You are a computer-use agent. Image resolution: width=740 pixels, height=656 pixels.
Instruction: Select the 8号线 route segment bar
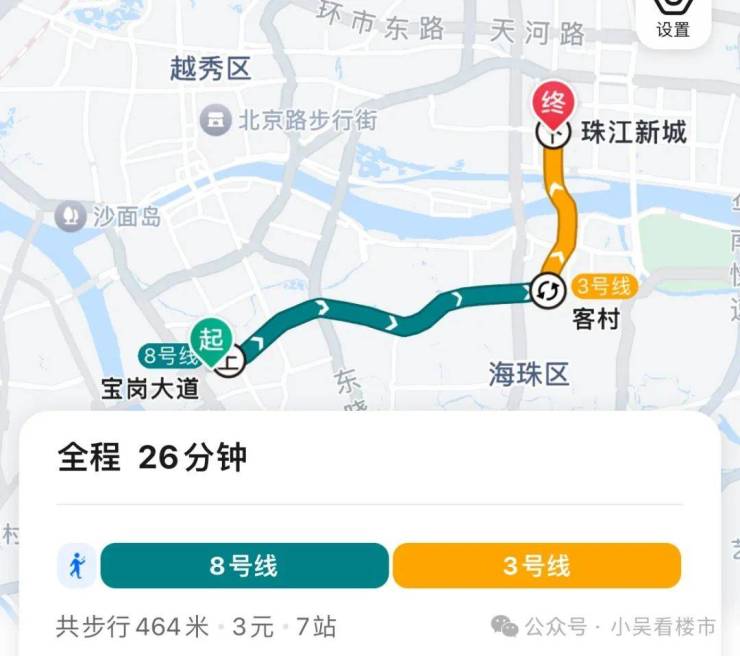coord(244,566)
